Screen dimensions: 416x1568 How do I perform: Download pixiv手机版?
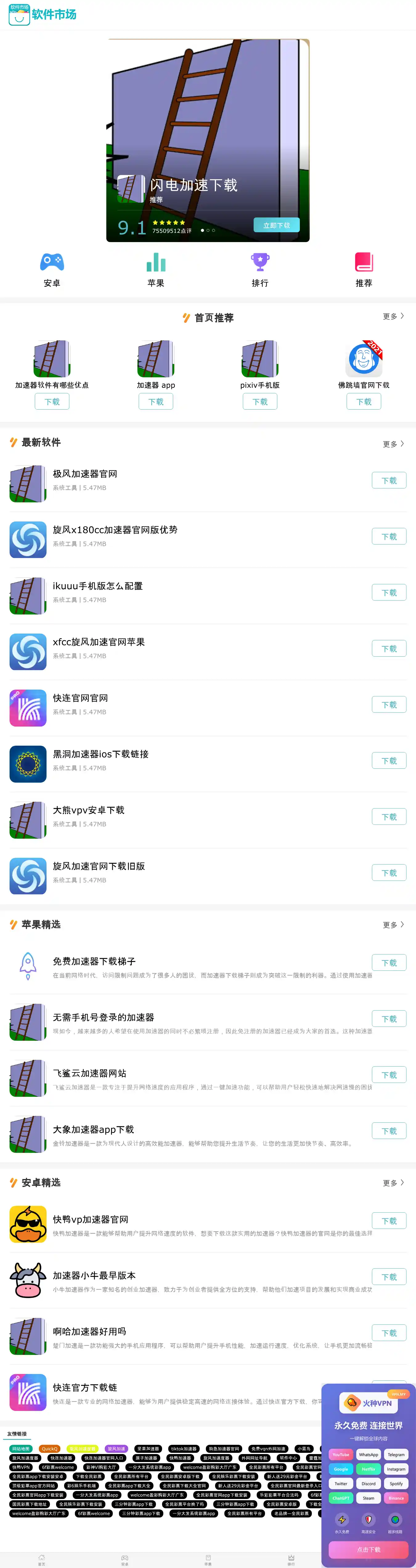(260, 401)
